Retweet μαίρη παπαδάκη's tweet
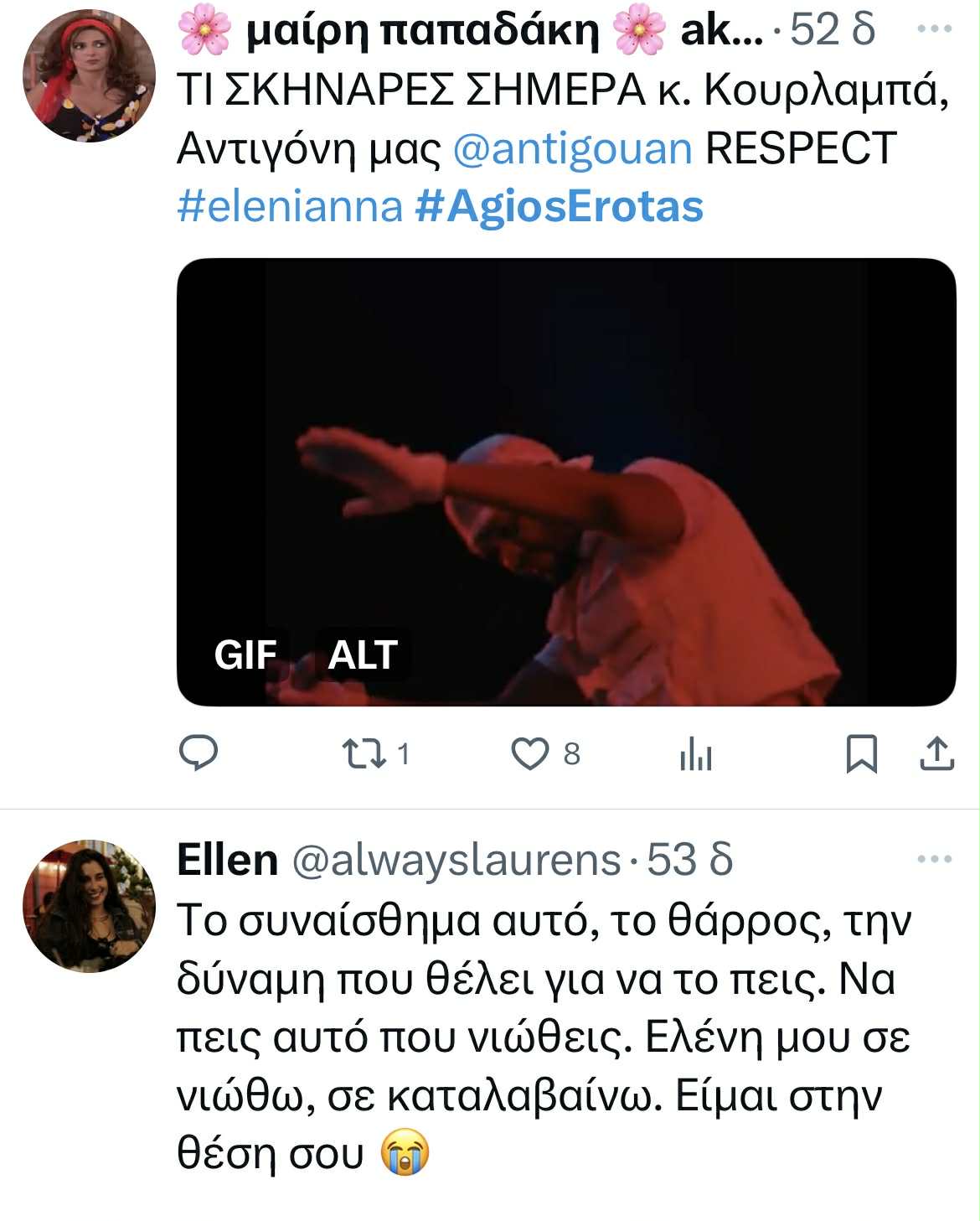 click(x=365, y=753)
